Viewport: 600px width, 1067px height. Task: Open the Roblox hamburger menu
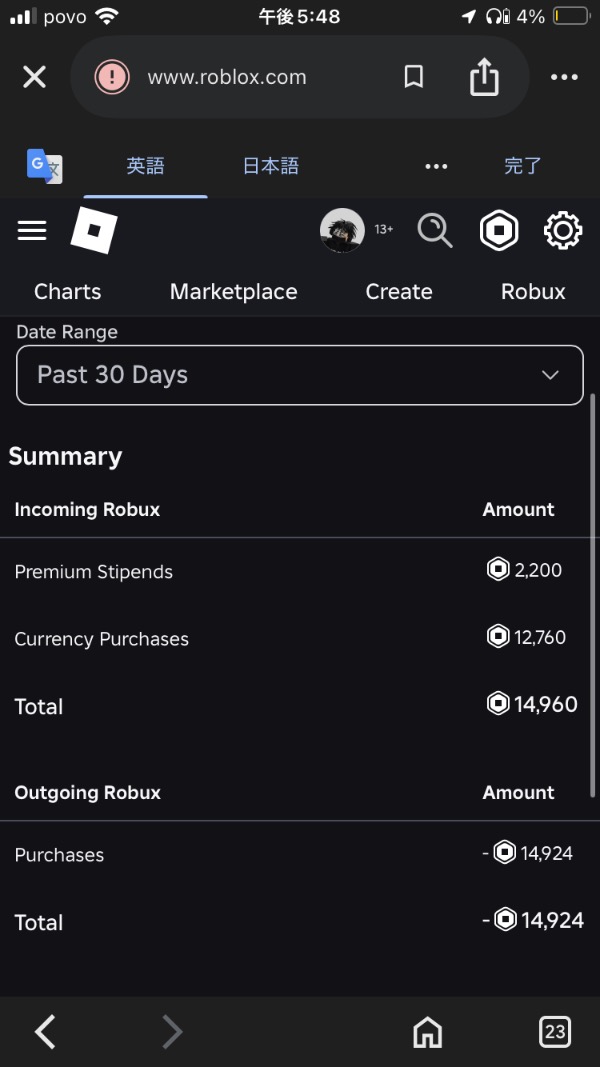tap(32, 231)
